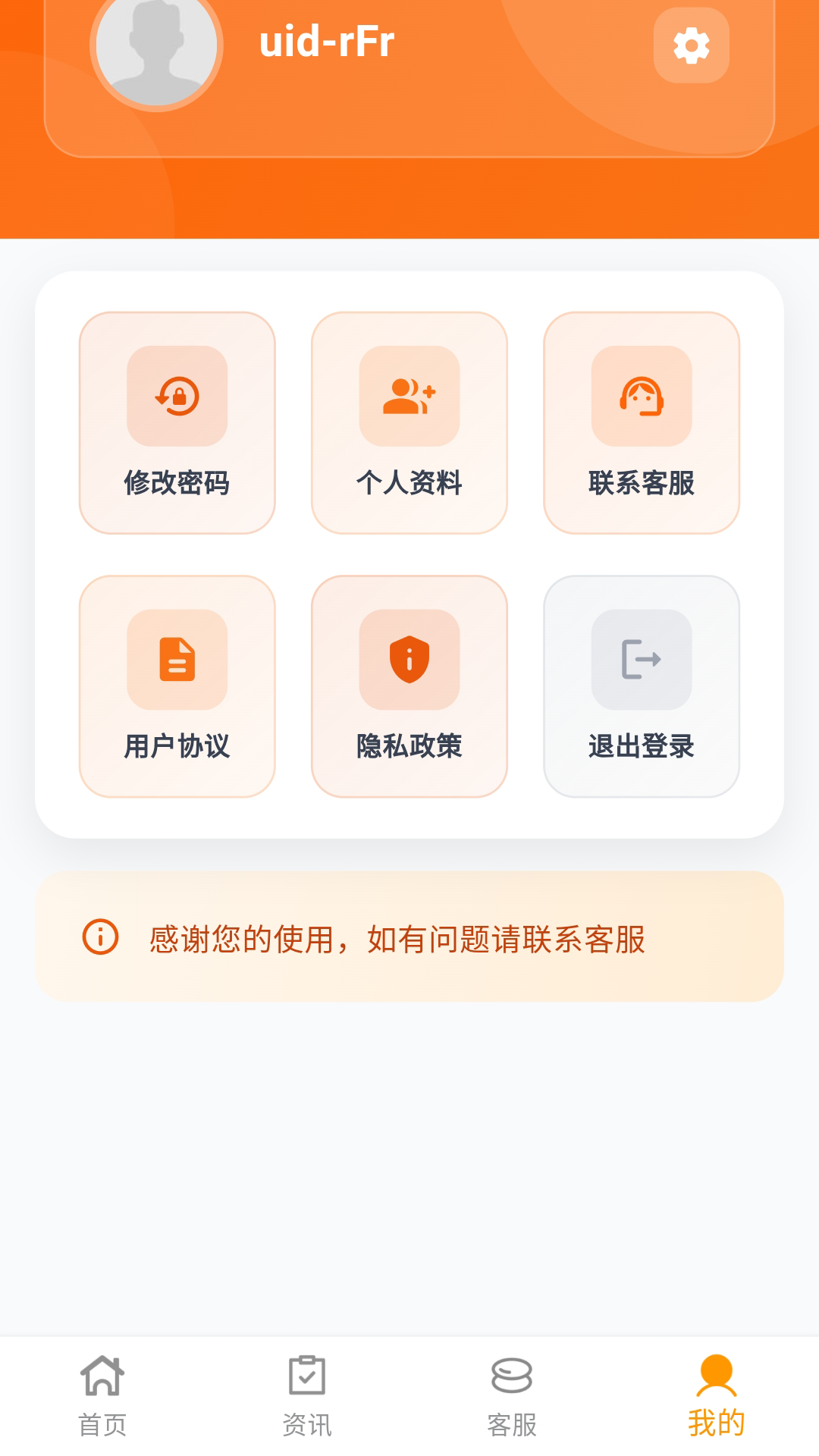Tap the 隐私政策 shield icon

[409, 660]
